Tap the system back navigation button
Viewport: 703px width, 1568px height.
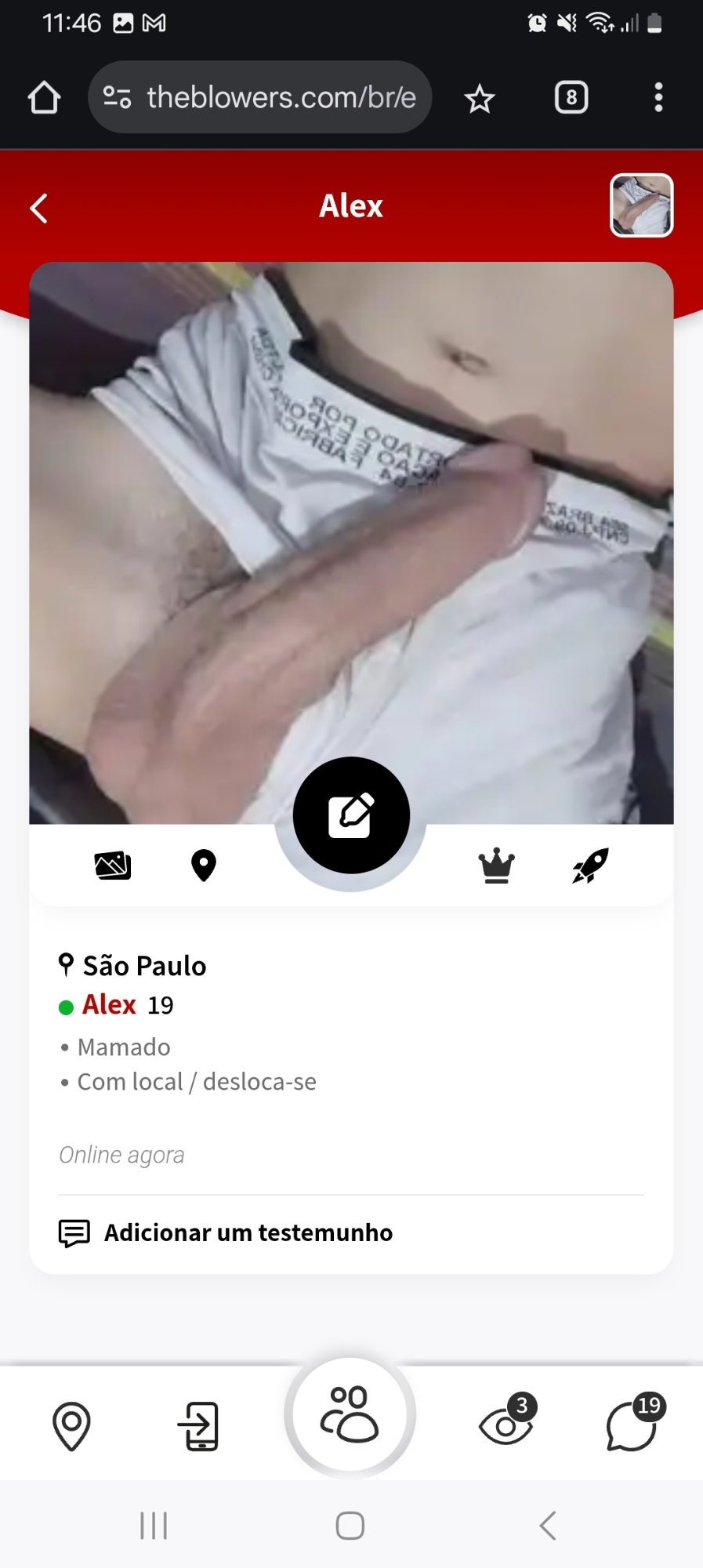[x=548, y=1526]
